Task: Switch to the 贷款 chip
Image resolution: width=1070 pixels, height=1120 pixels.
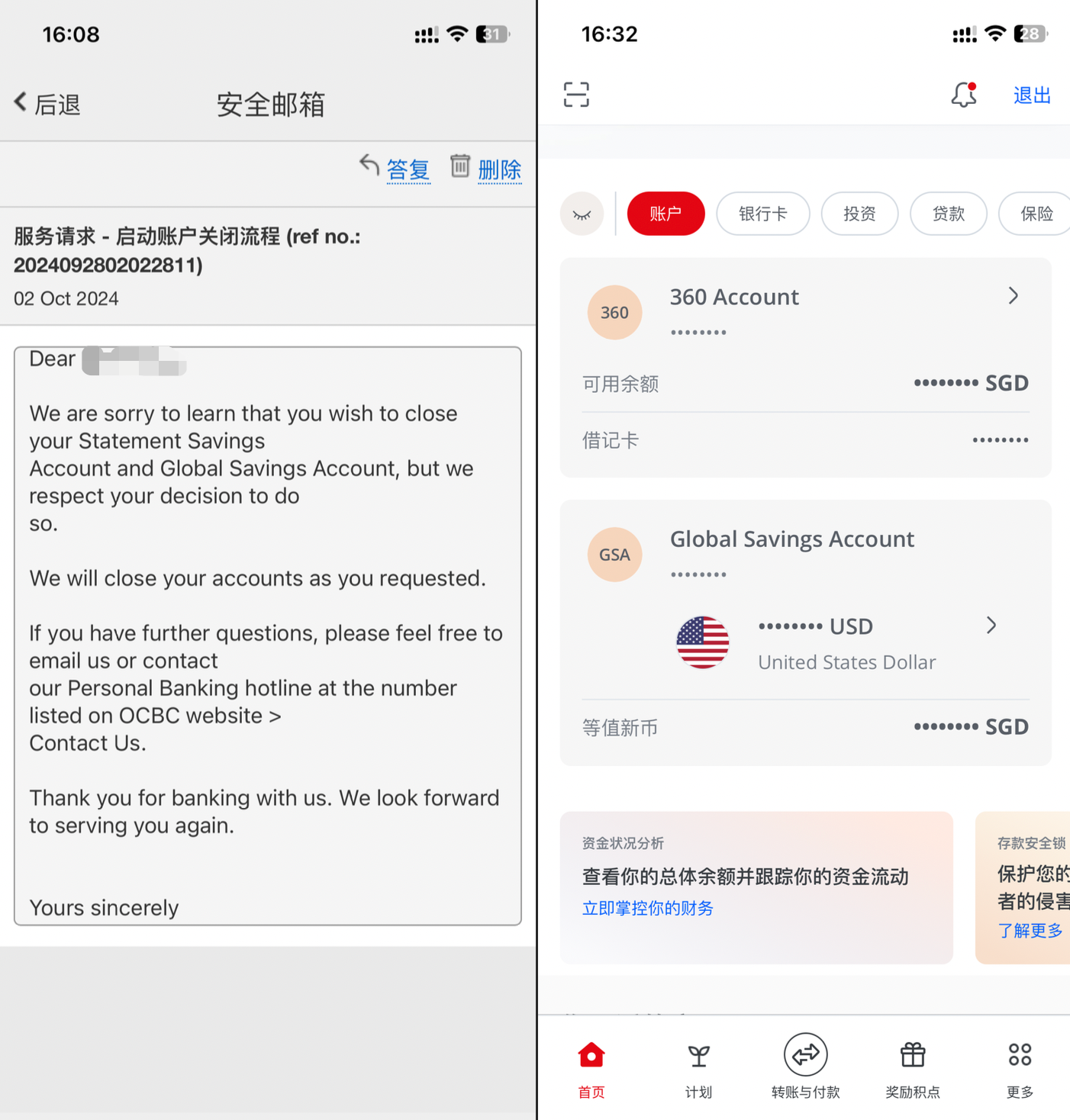Action: click(948, 214)
